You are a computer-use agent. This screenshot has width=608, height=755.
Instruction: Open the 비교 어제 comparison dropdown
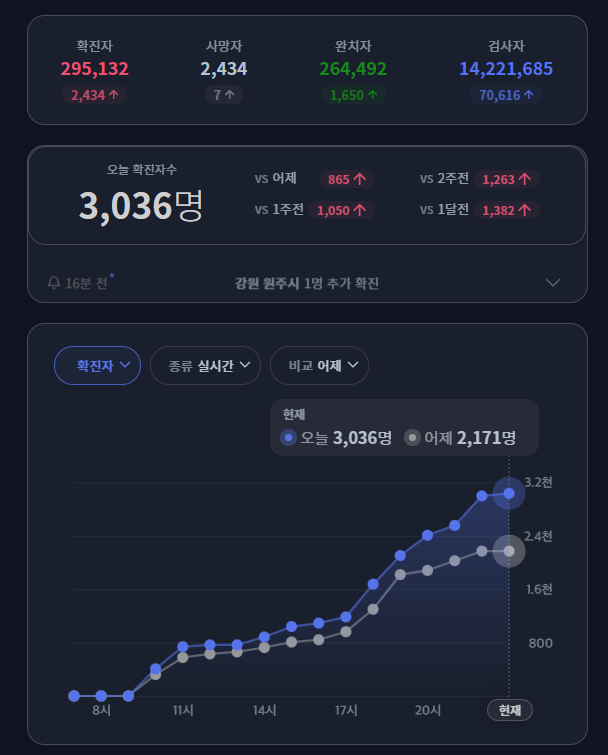(320, 365)
